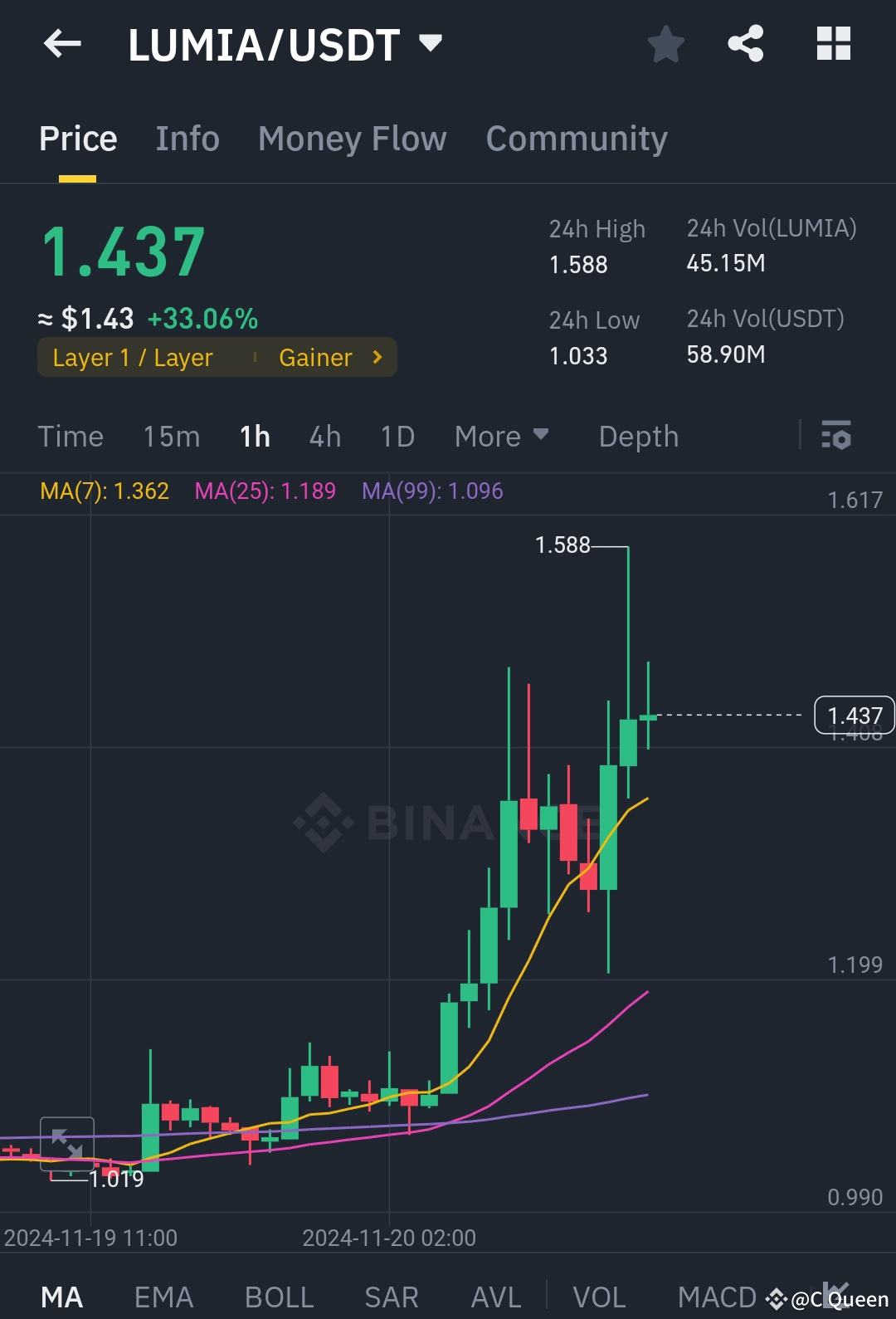The image size is (896, 1319).
Task: Open the Info tab
Action: click(187, 139)
